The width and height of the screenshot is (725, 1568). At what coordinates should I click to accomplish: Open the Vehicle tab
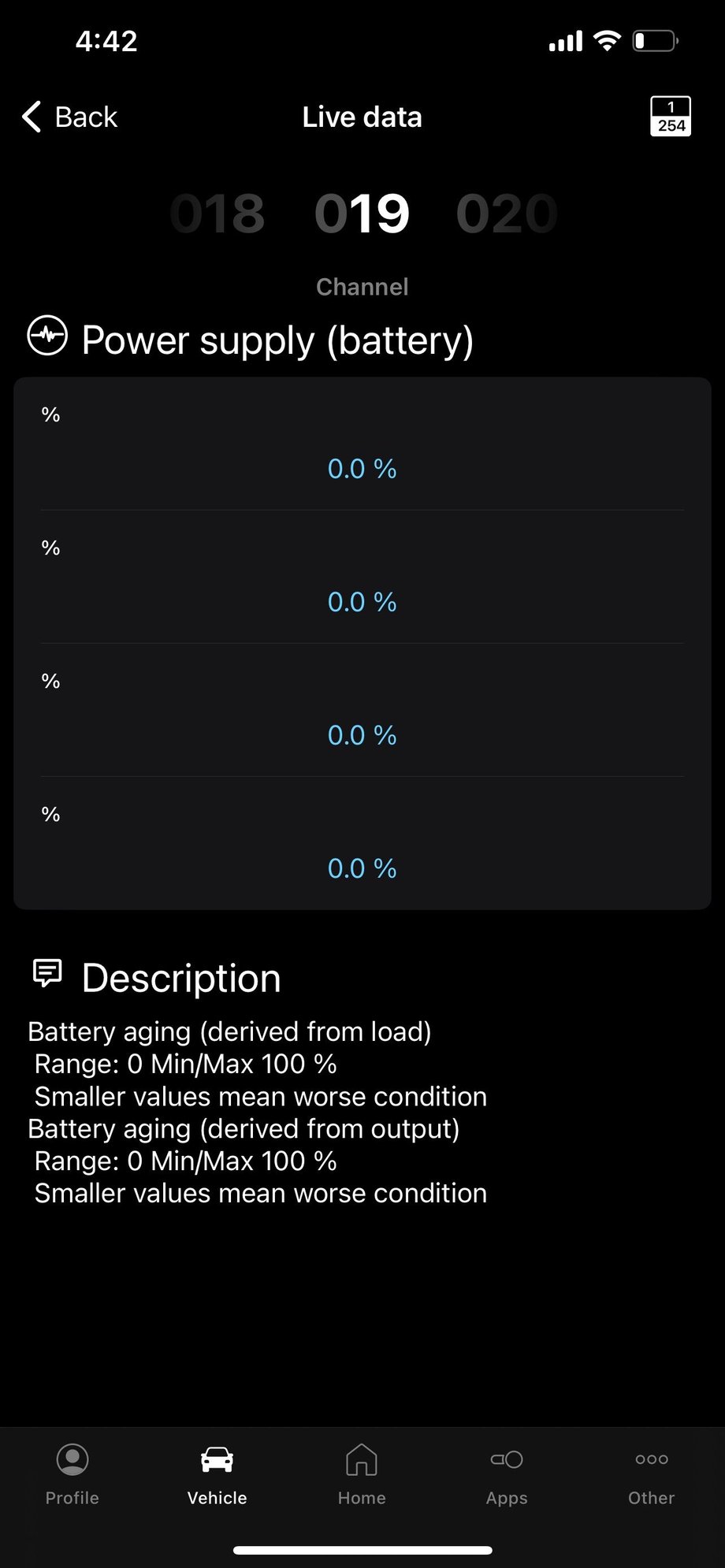[217, 1474]
